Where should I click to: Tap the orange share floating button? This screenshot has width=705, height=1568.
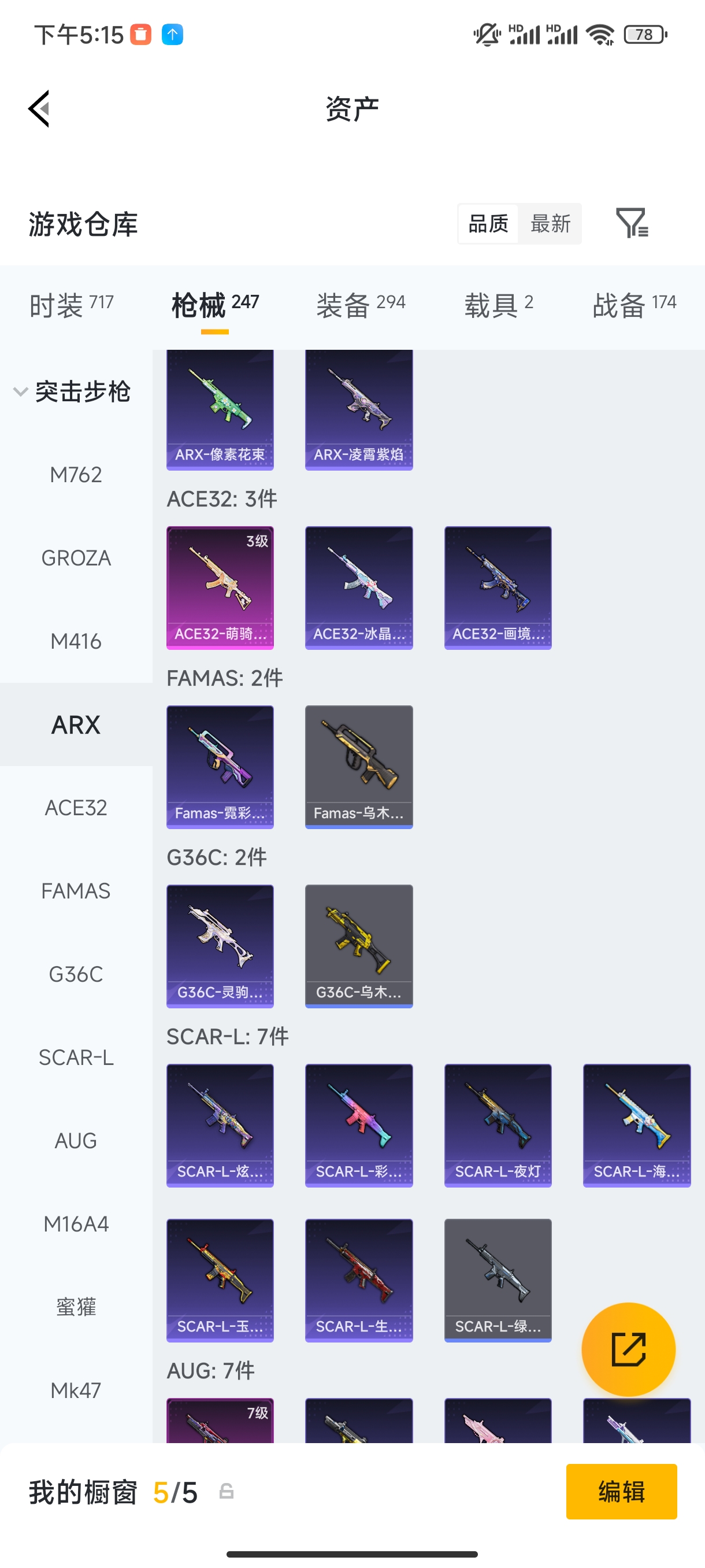628,1349
